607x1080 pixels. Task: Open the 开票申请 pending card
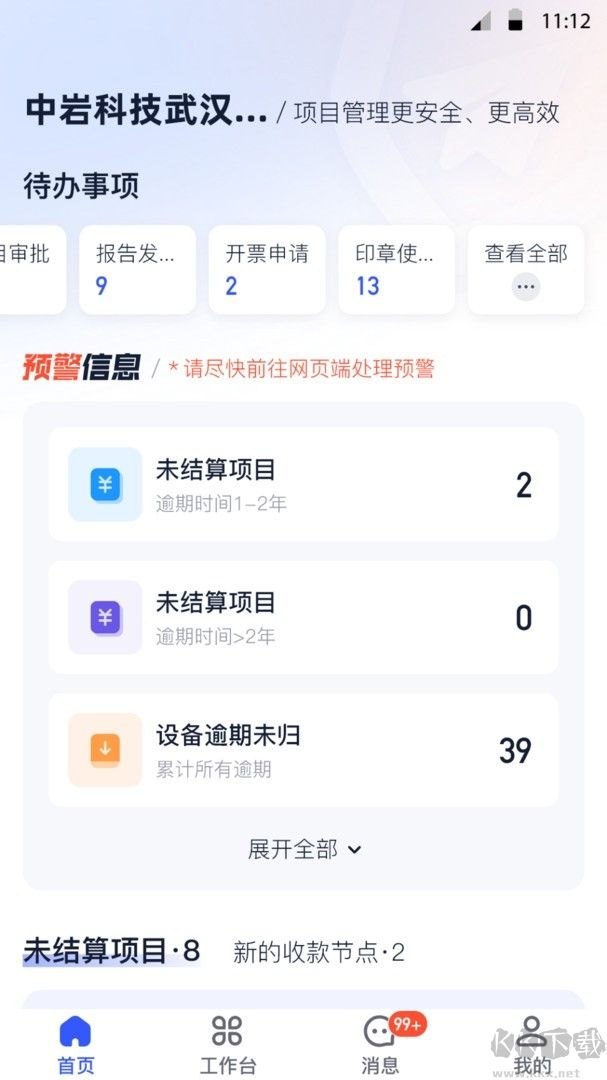click(267, 269)
